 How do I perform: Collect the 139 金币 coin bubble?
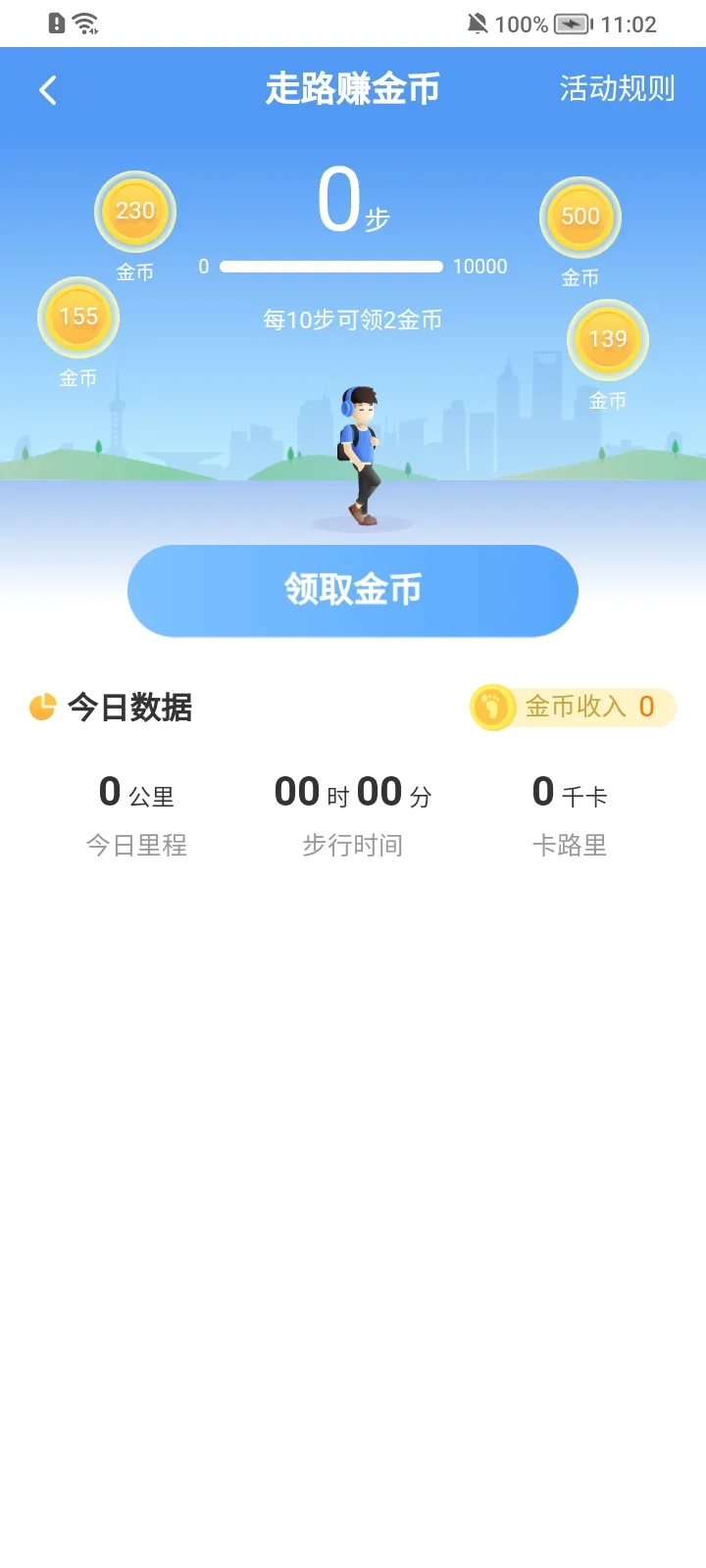608,340
